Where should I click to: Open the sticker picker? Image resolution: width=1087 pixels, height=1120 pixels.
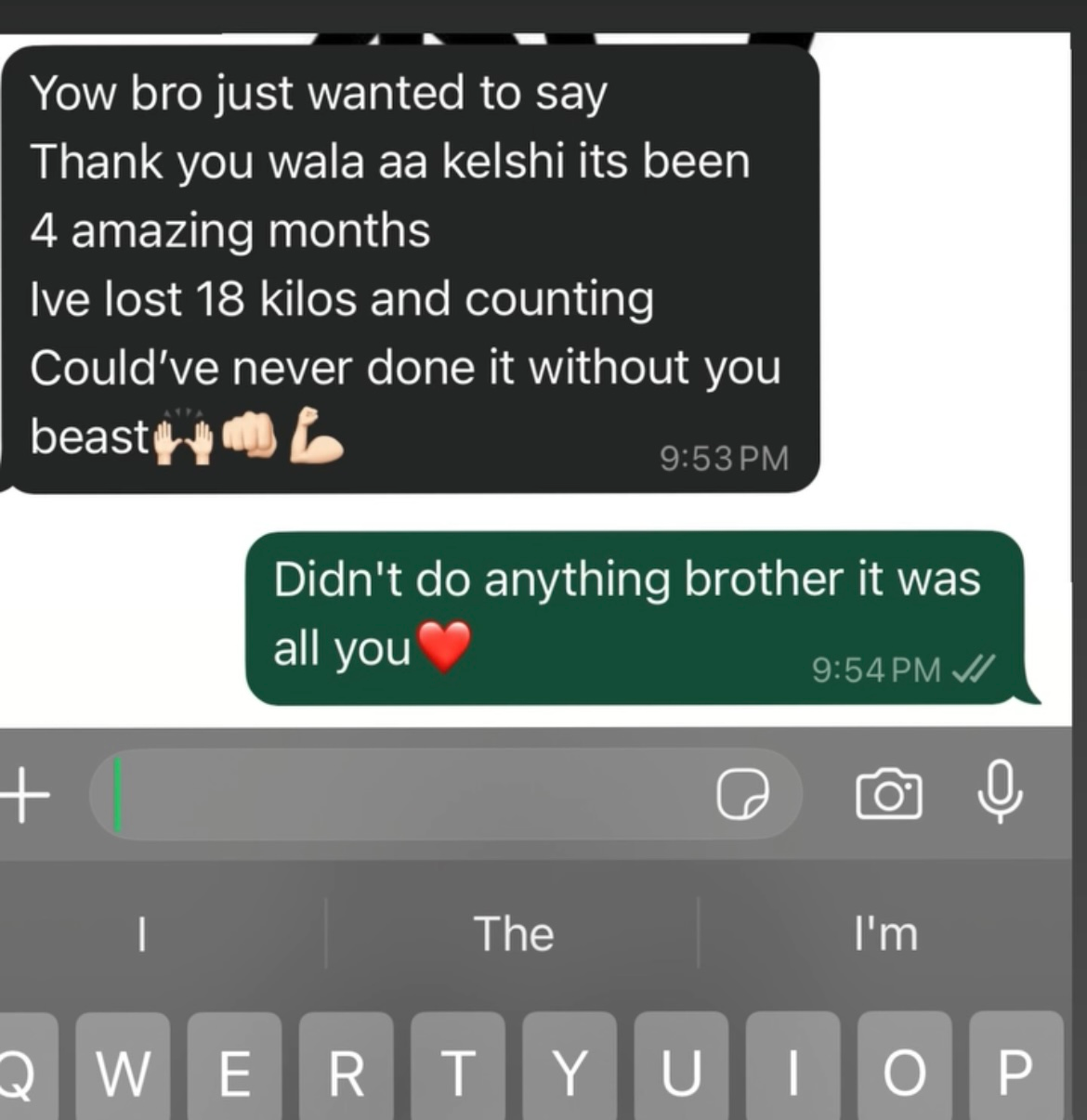click(x=742, y=796)
